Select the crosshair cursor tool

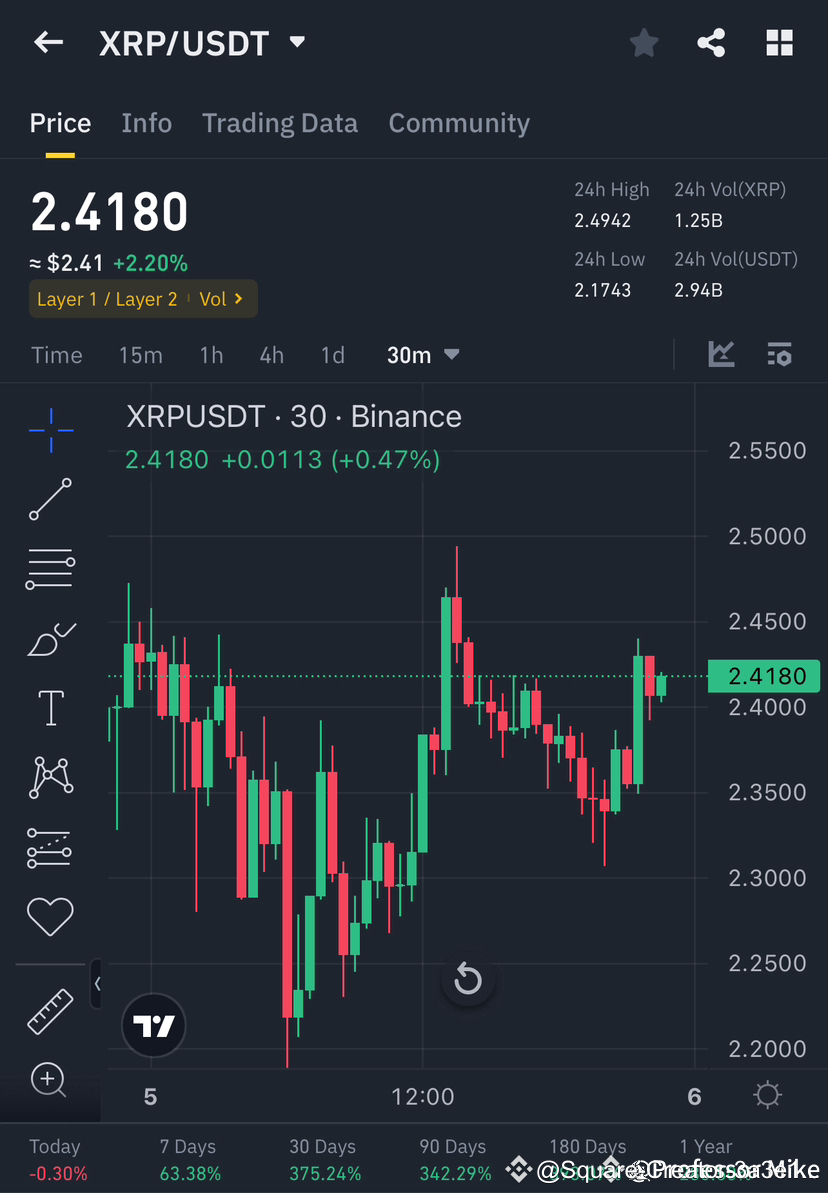tap(50, 430)
